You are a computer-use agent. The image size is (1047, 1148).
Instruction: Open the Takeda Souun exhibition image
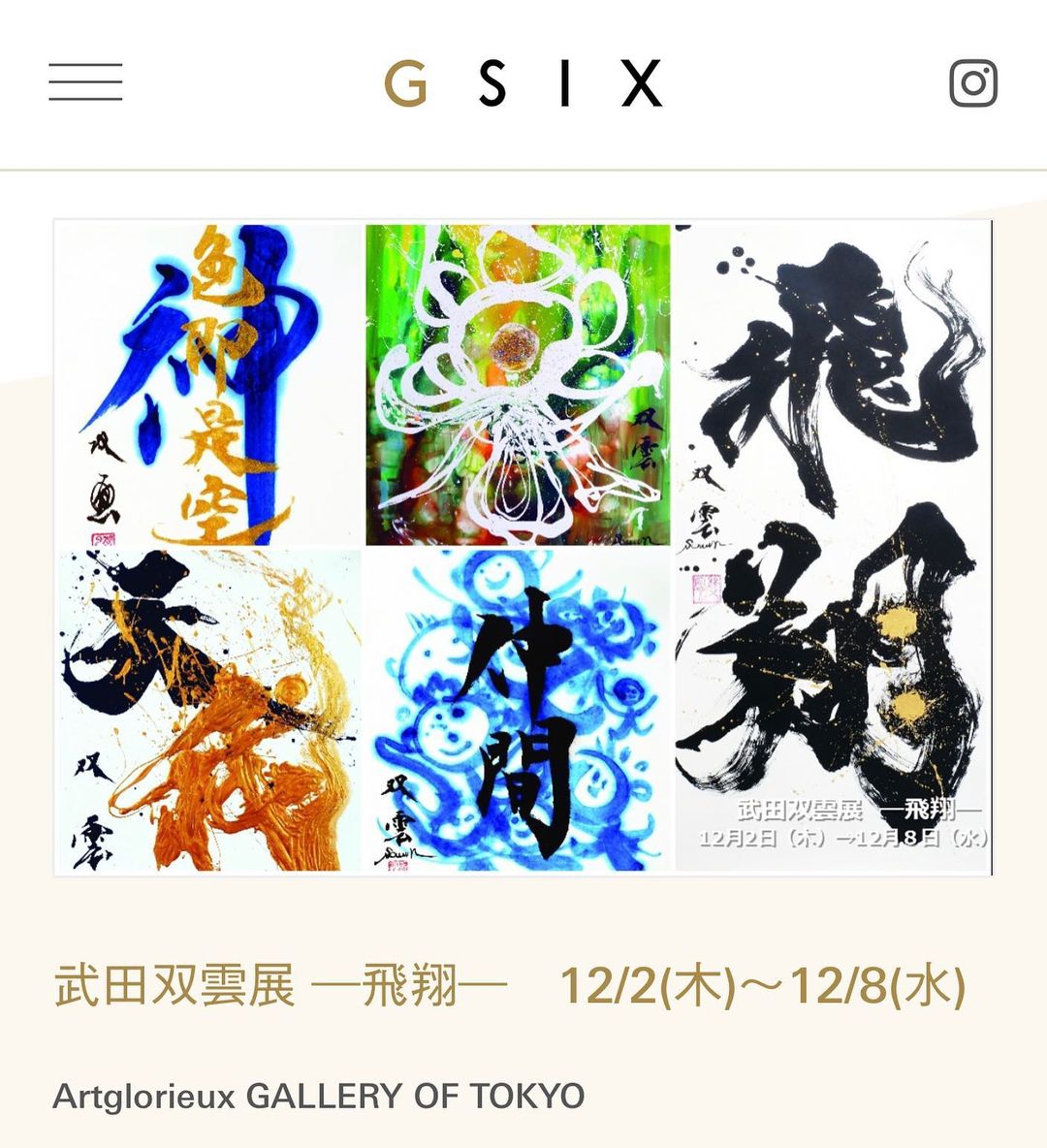point(523,548)
